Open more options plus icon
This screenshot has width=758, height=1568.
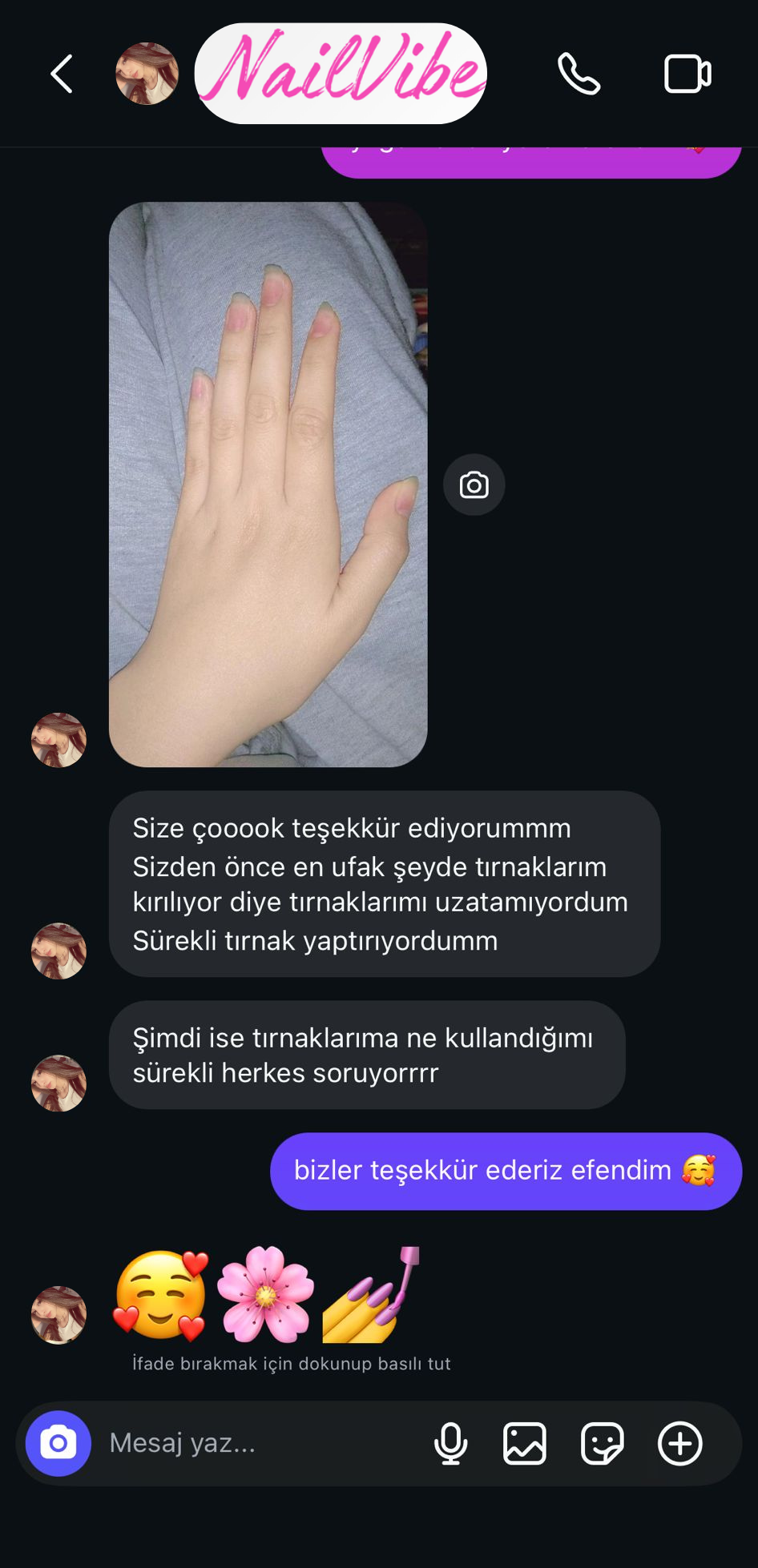[679, 1443]
